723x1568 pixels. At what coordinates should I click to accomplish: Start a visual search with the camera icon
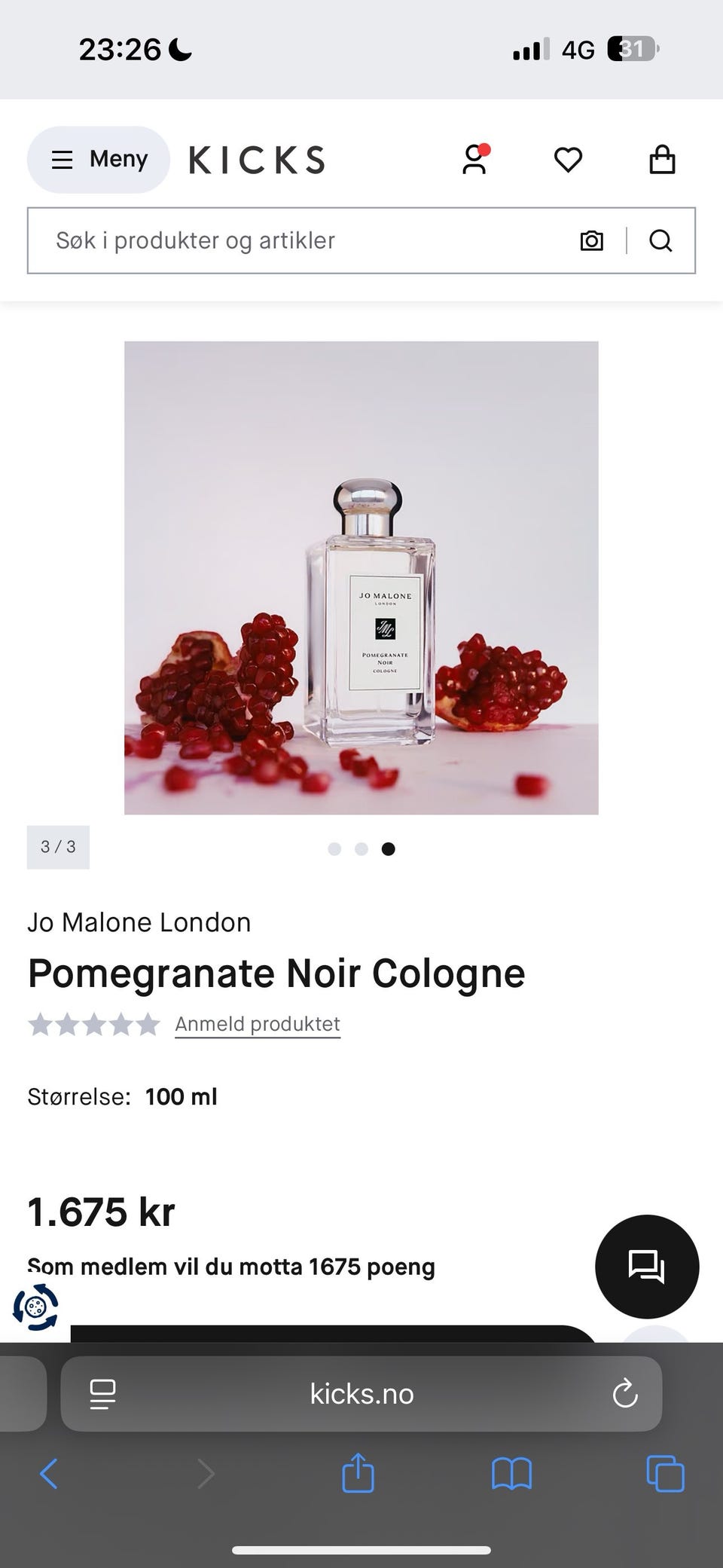tap(591, 240)
